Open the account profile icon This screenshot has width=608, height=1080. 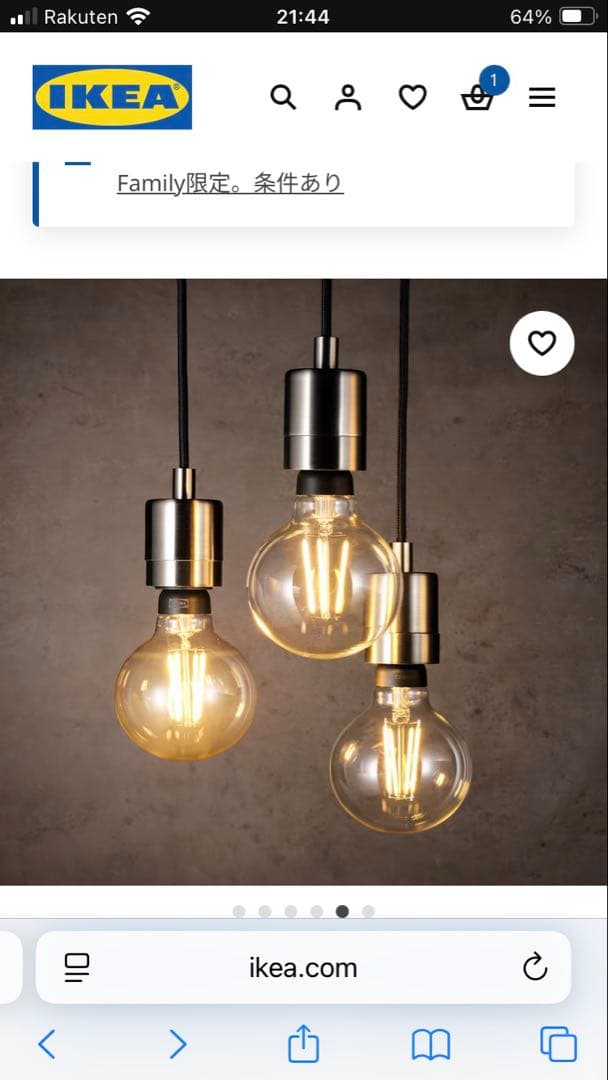(348, 97)
